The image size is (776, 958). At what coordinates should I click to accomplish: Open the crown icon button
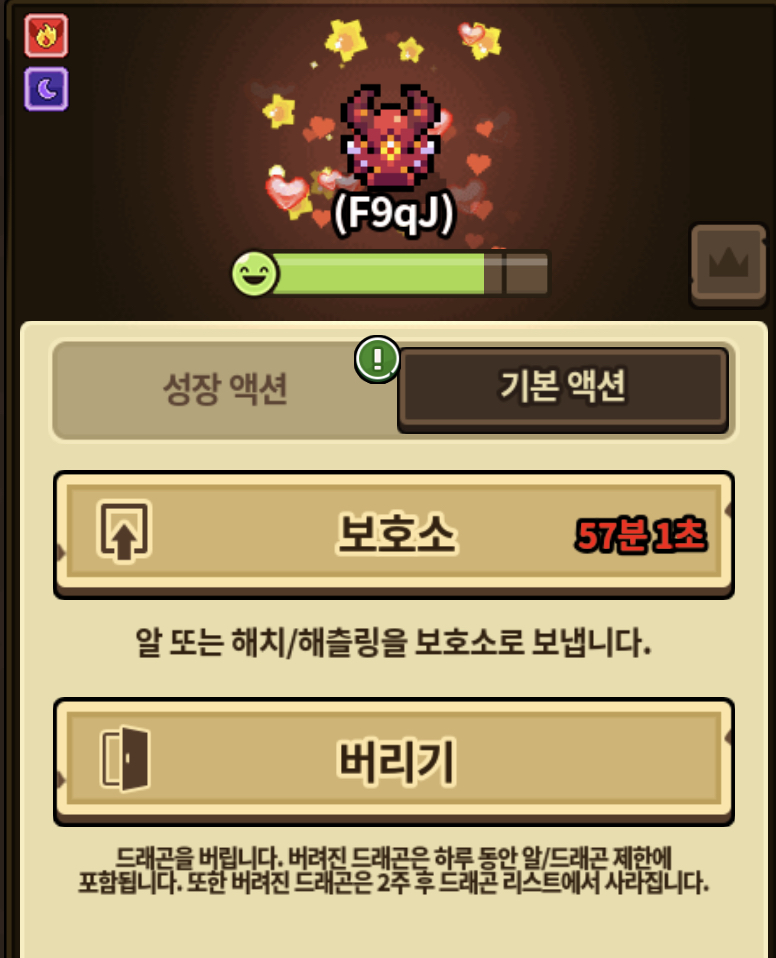coord(728,265)
